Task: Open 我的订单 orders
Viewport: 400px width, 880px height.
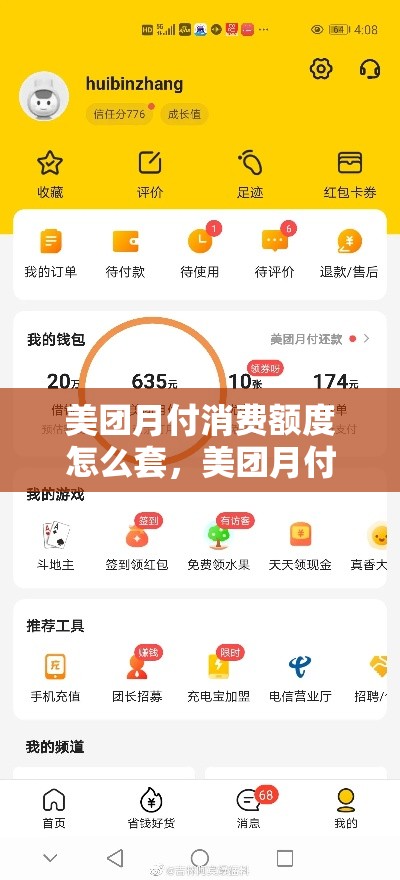Action: coord(50,254)
